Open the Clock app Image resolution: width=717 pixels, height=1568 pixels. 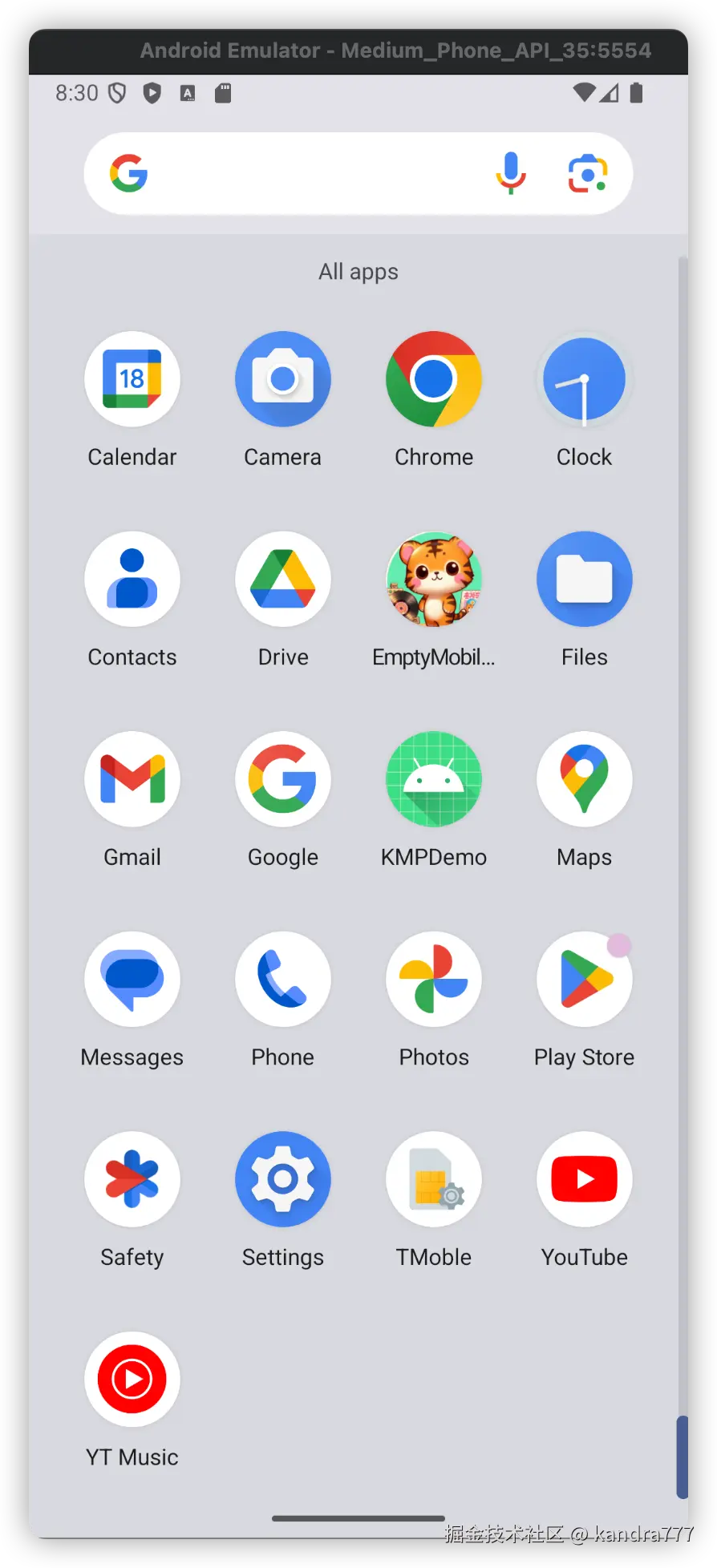(585, 379)
